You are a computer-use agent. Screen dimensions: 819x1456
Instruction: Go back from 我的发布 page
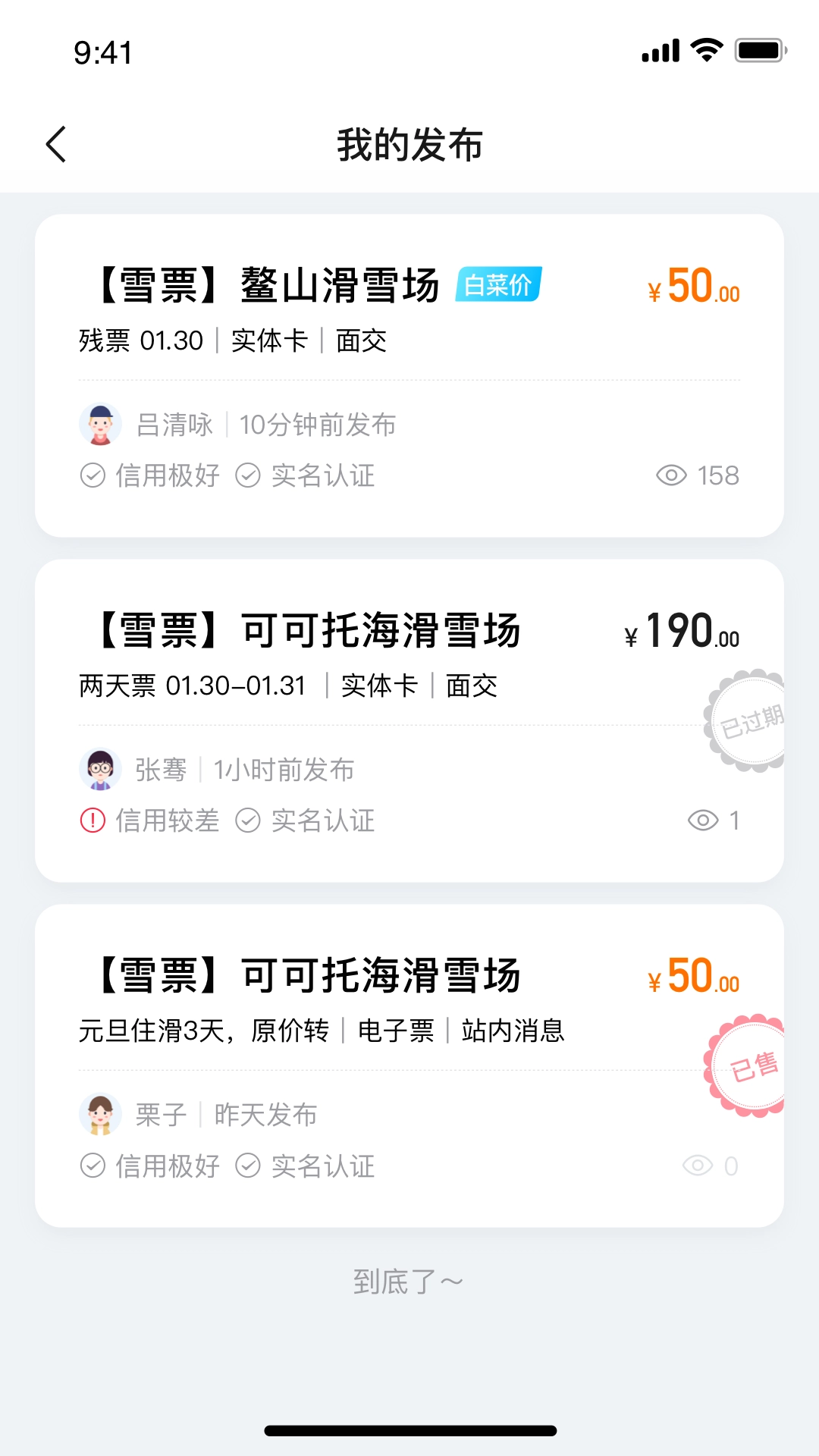click(57, 144)
